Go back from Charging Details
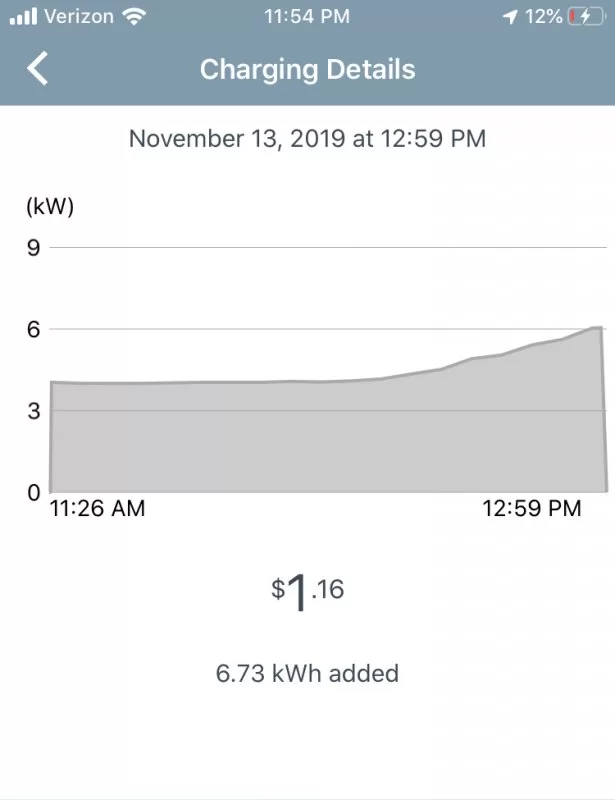 [x=37, y=69]
